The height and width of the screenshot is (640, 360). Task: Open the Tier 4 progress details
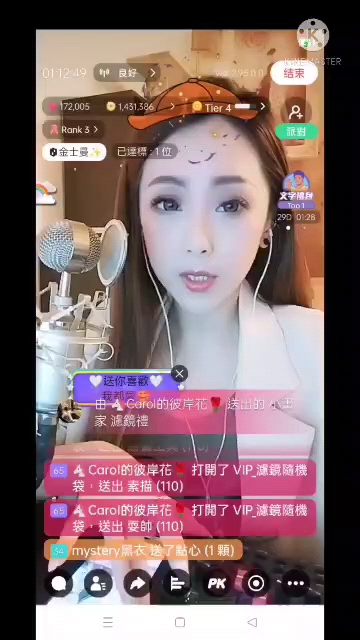point(228,107)
